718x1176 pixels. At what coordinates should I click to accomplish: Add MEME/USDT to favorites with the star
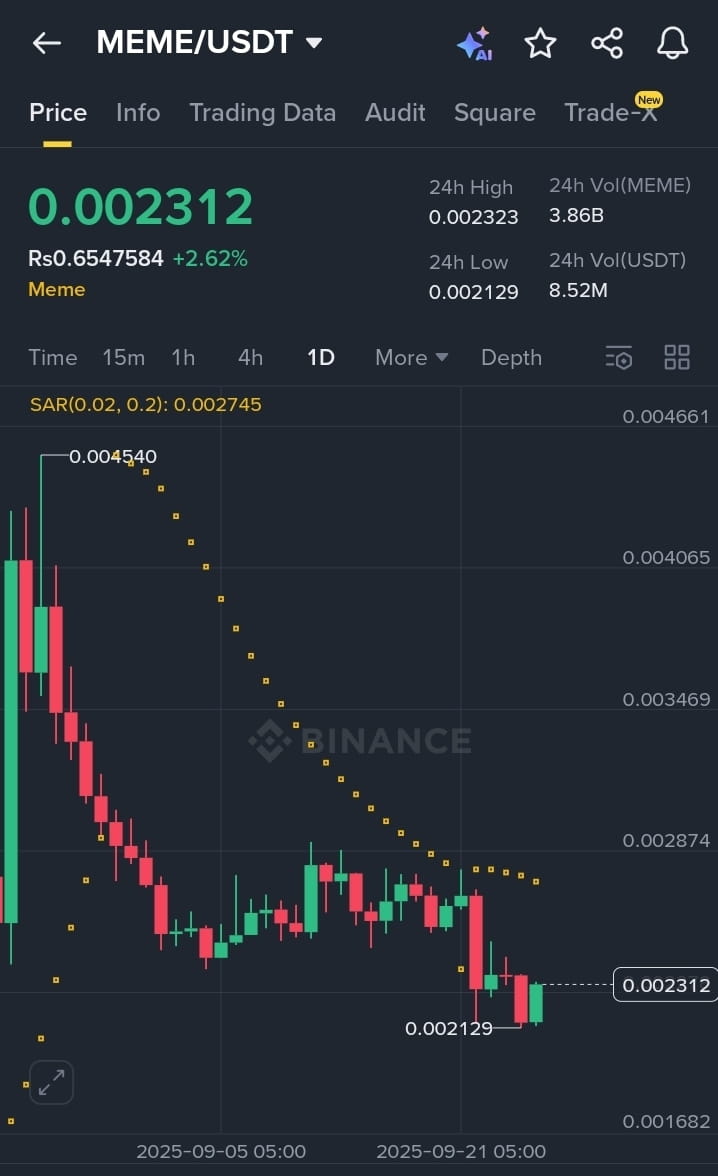pyautogui.click(x=540, y=43)
